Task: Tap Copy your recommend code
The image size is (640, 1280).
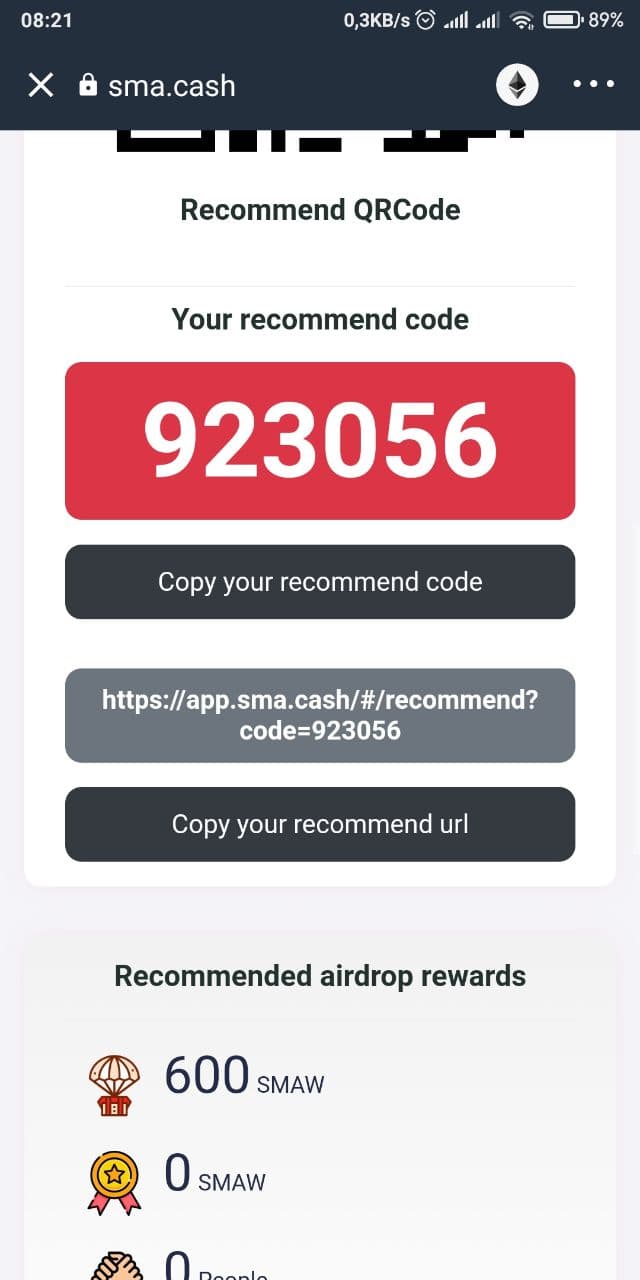Action: (x=320, y=582)
